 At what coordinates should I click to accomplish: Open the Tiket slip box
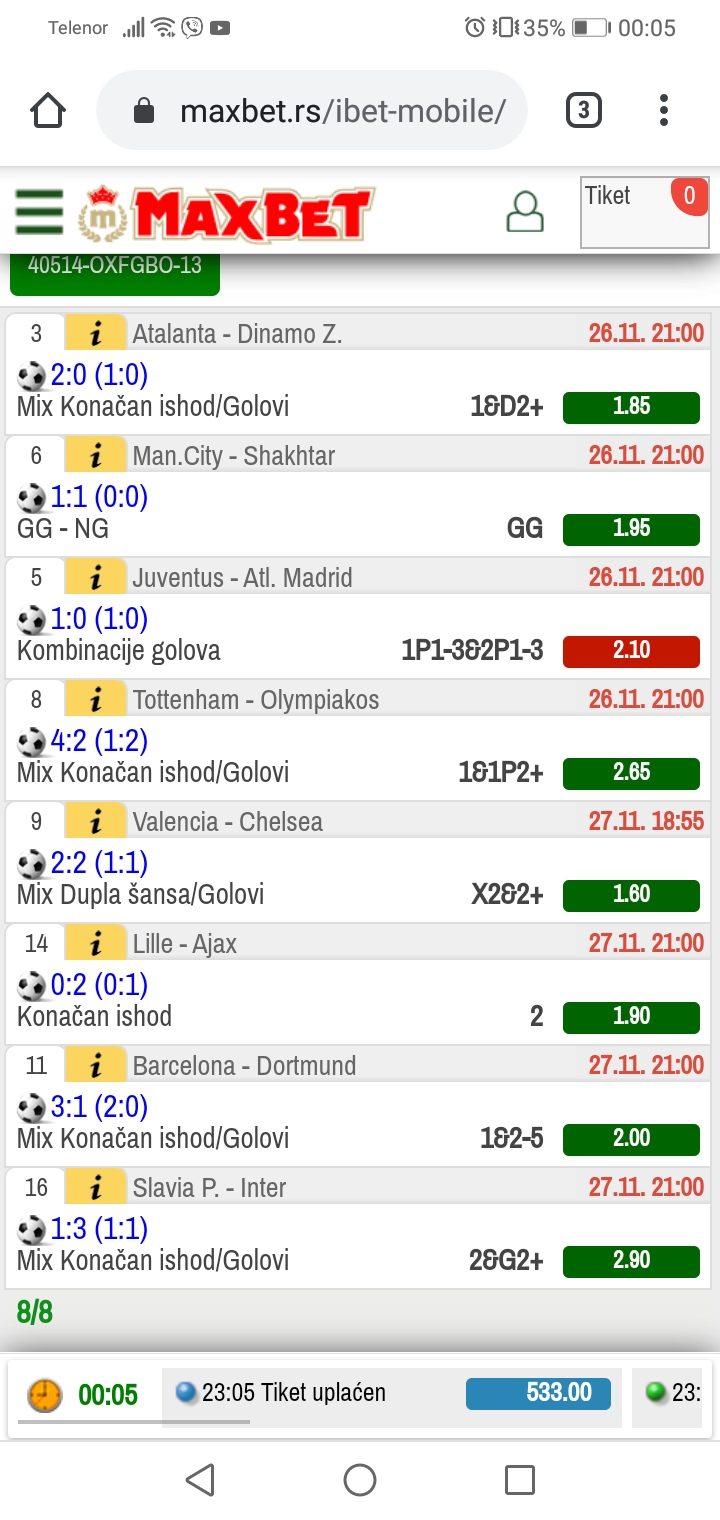(645, 212)
